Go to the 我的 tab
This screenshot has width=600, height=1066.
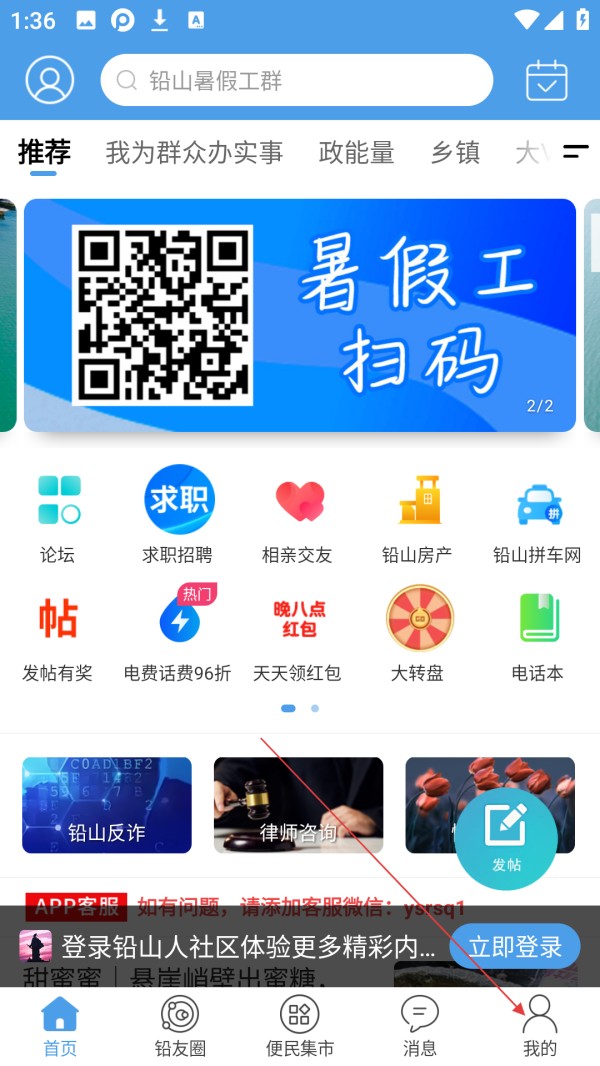coord(540,1026)
